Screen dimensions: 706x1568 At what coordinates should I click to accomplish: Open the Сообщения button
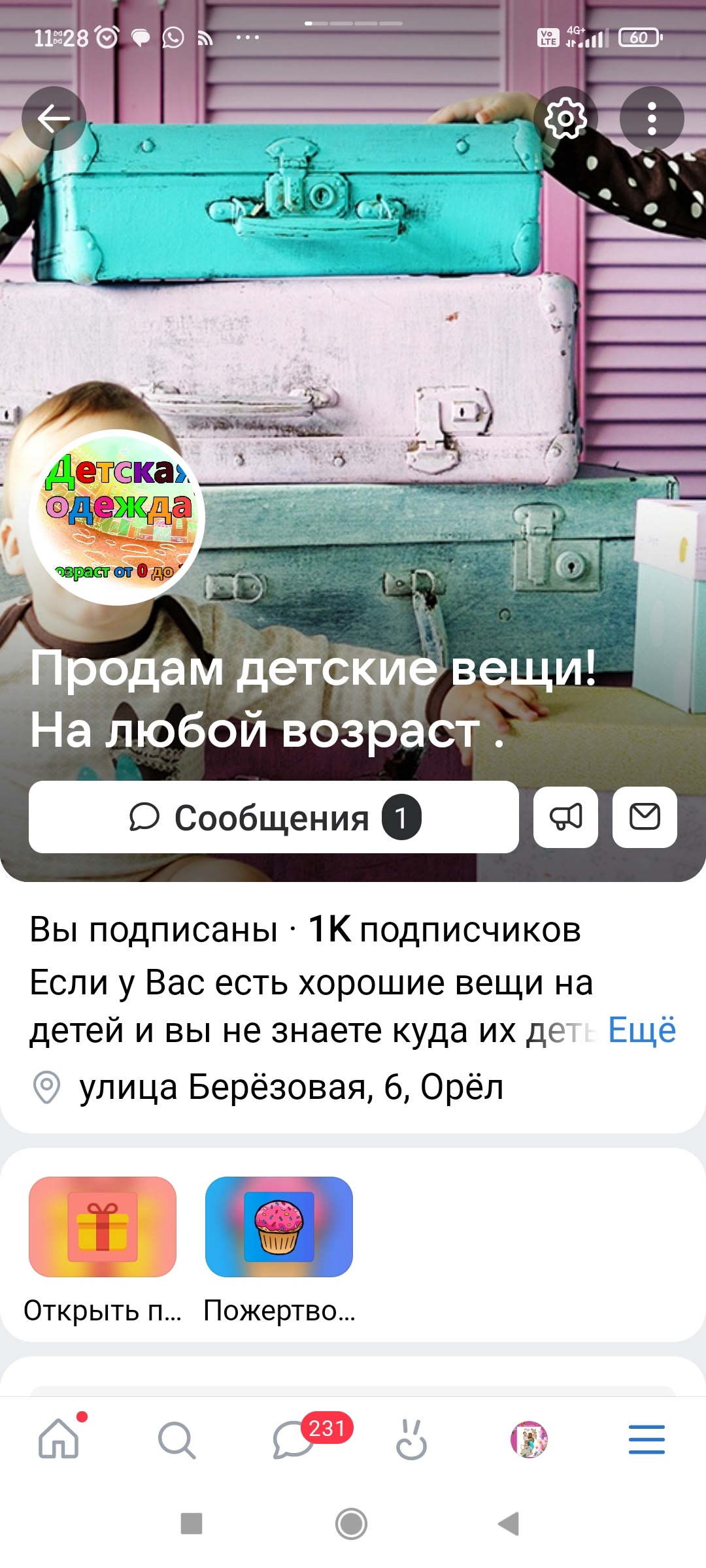point(274,817)
